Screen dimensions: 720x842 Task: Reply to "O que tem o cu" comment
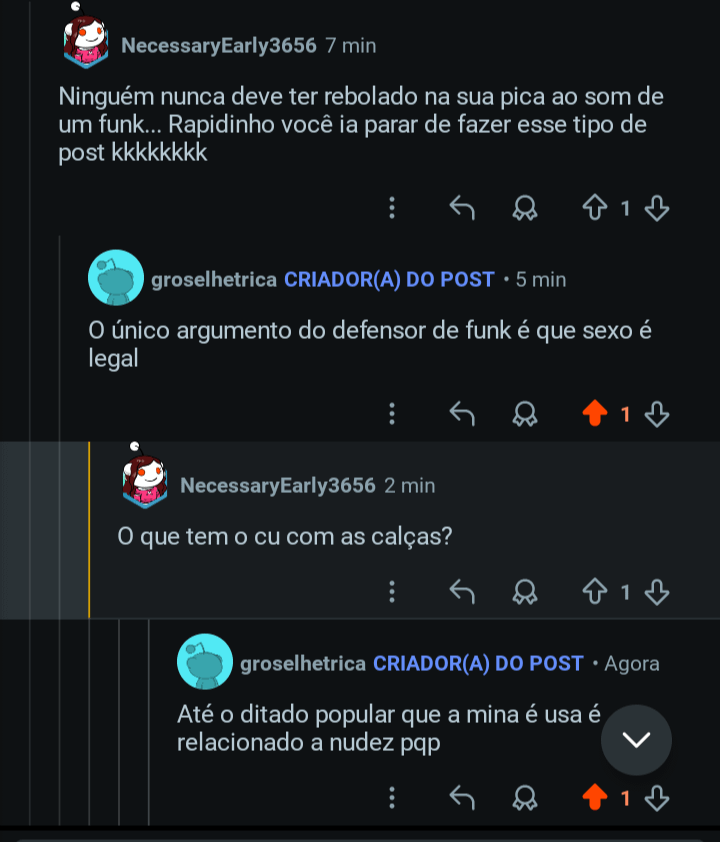[461, 592]
